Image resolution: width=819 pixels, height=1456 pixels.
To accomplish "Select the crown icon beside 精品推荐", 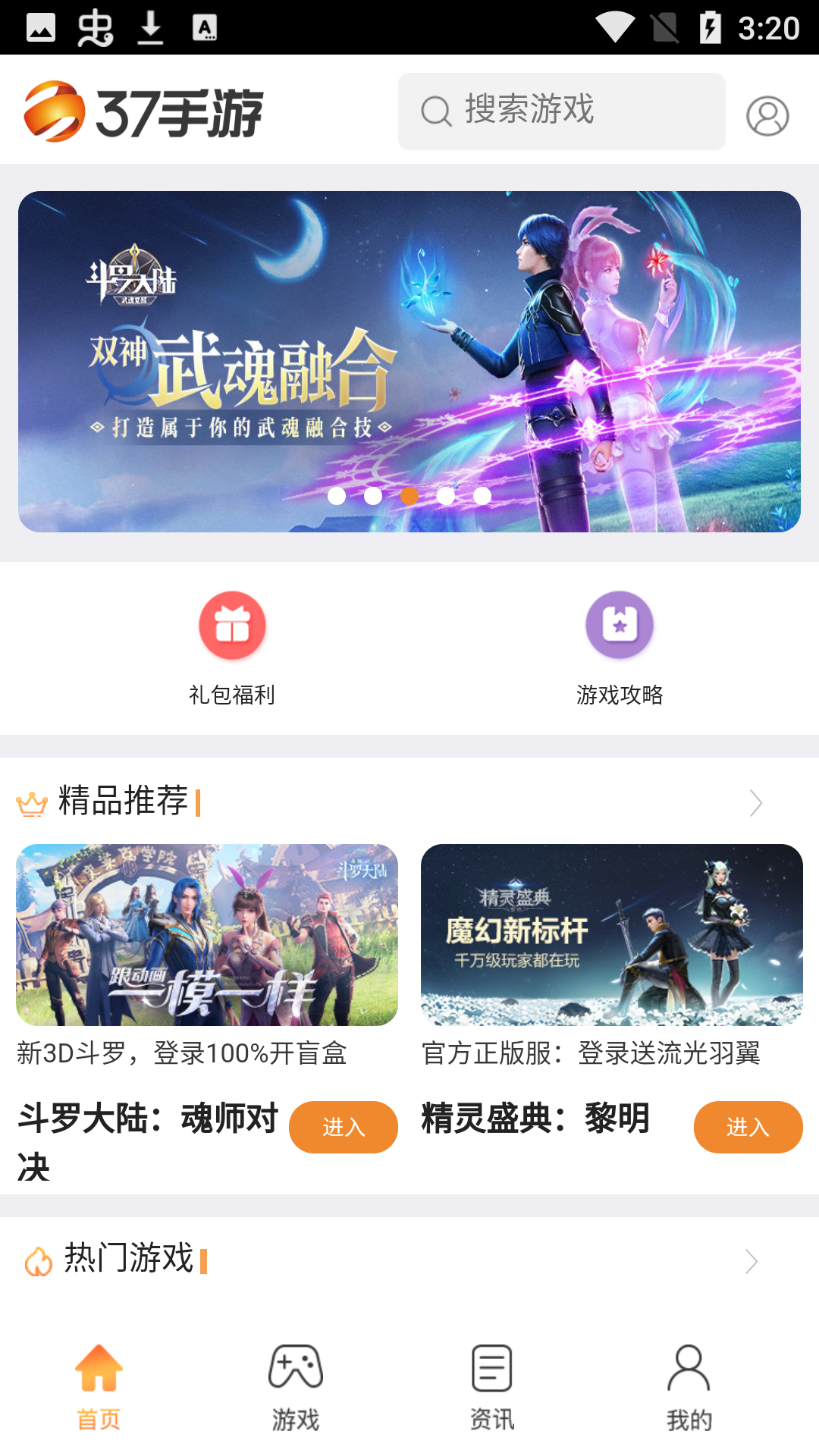I will coord(30,802).
